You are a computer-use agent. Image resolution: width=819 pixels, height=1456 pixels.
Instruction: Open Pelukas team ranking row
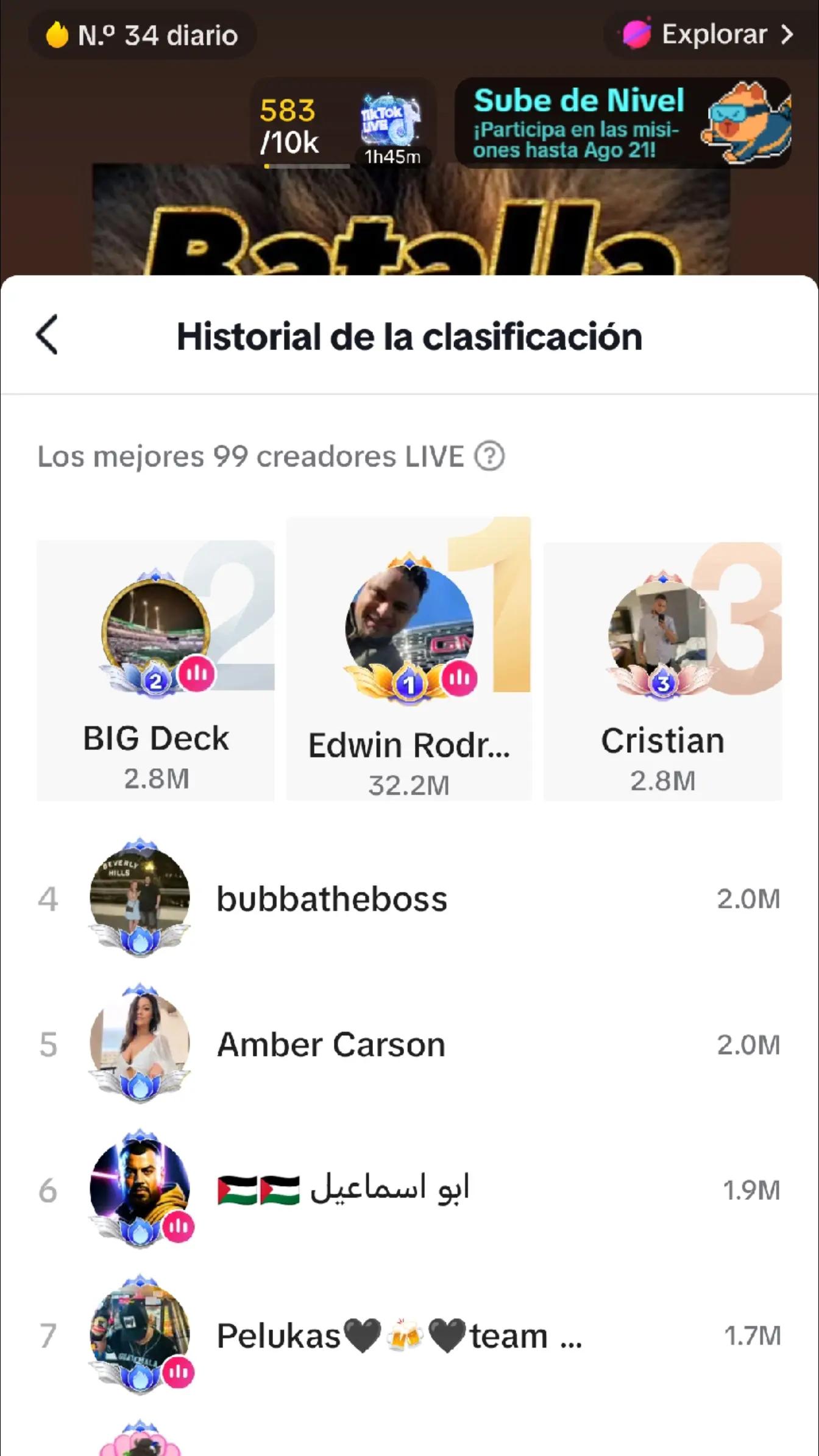click(x=408, y=1335)
